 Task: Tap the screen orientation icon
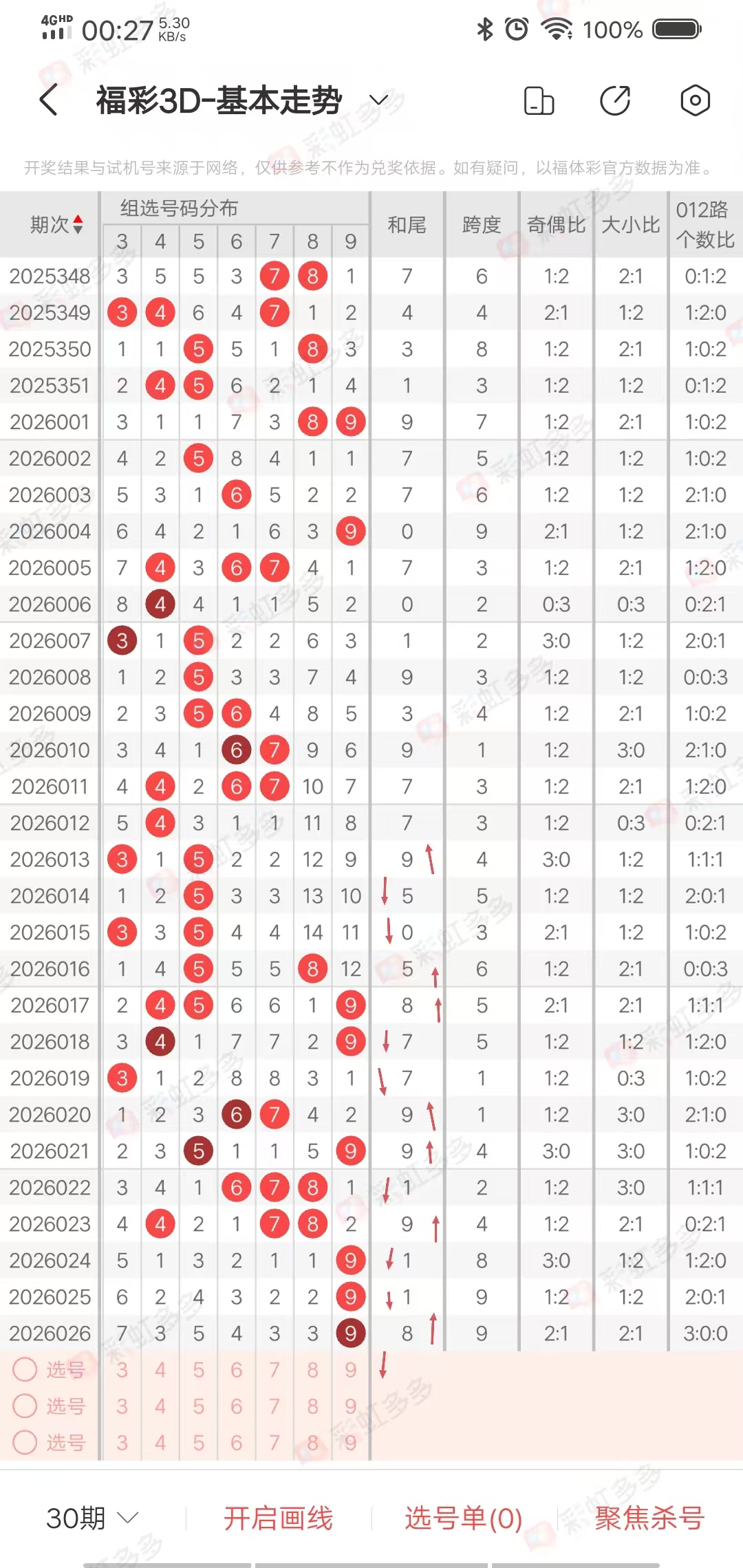tap(539, 100)
